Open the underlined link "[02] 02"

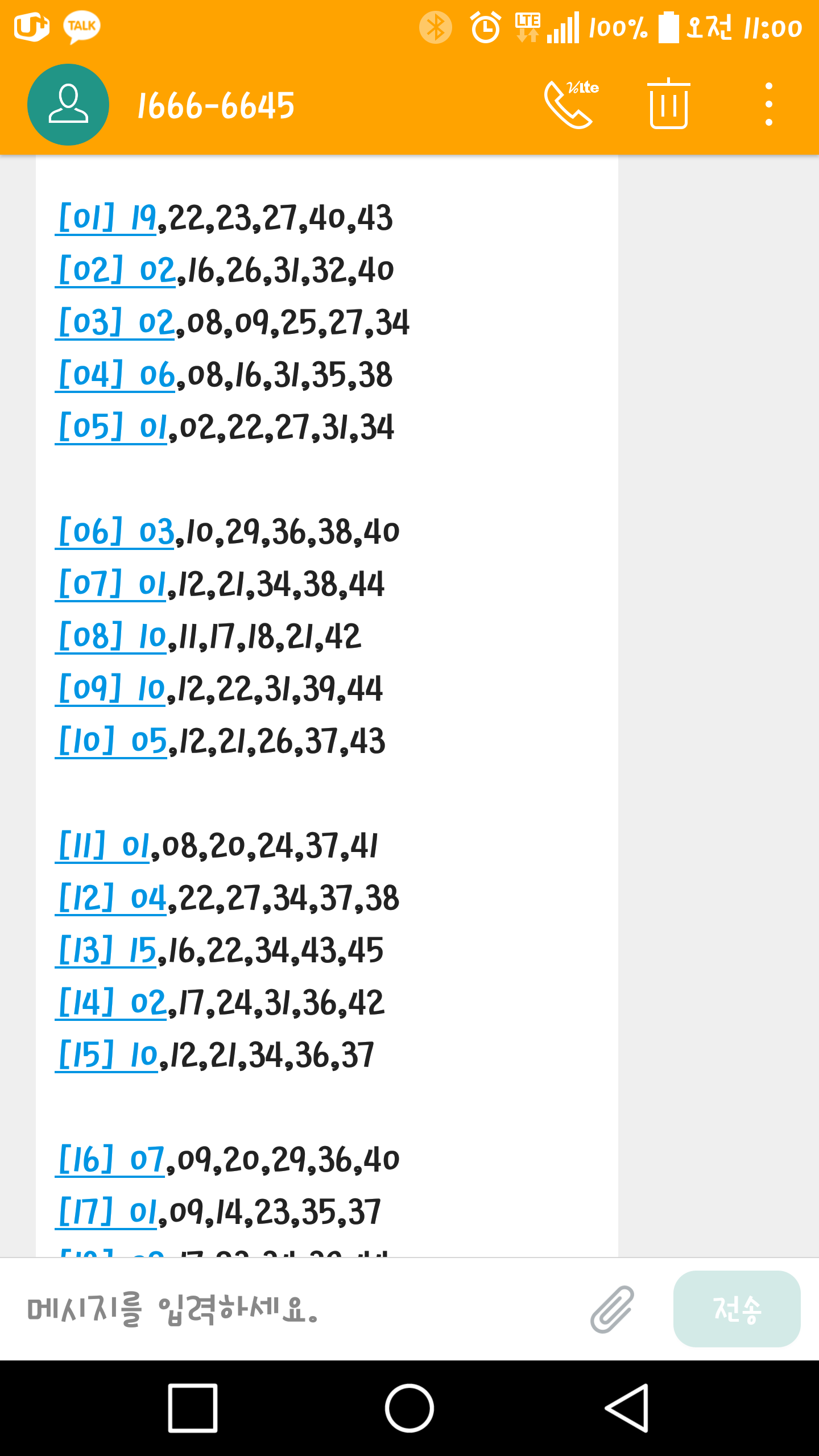point(116,270)
